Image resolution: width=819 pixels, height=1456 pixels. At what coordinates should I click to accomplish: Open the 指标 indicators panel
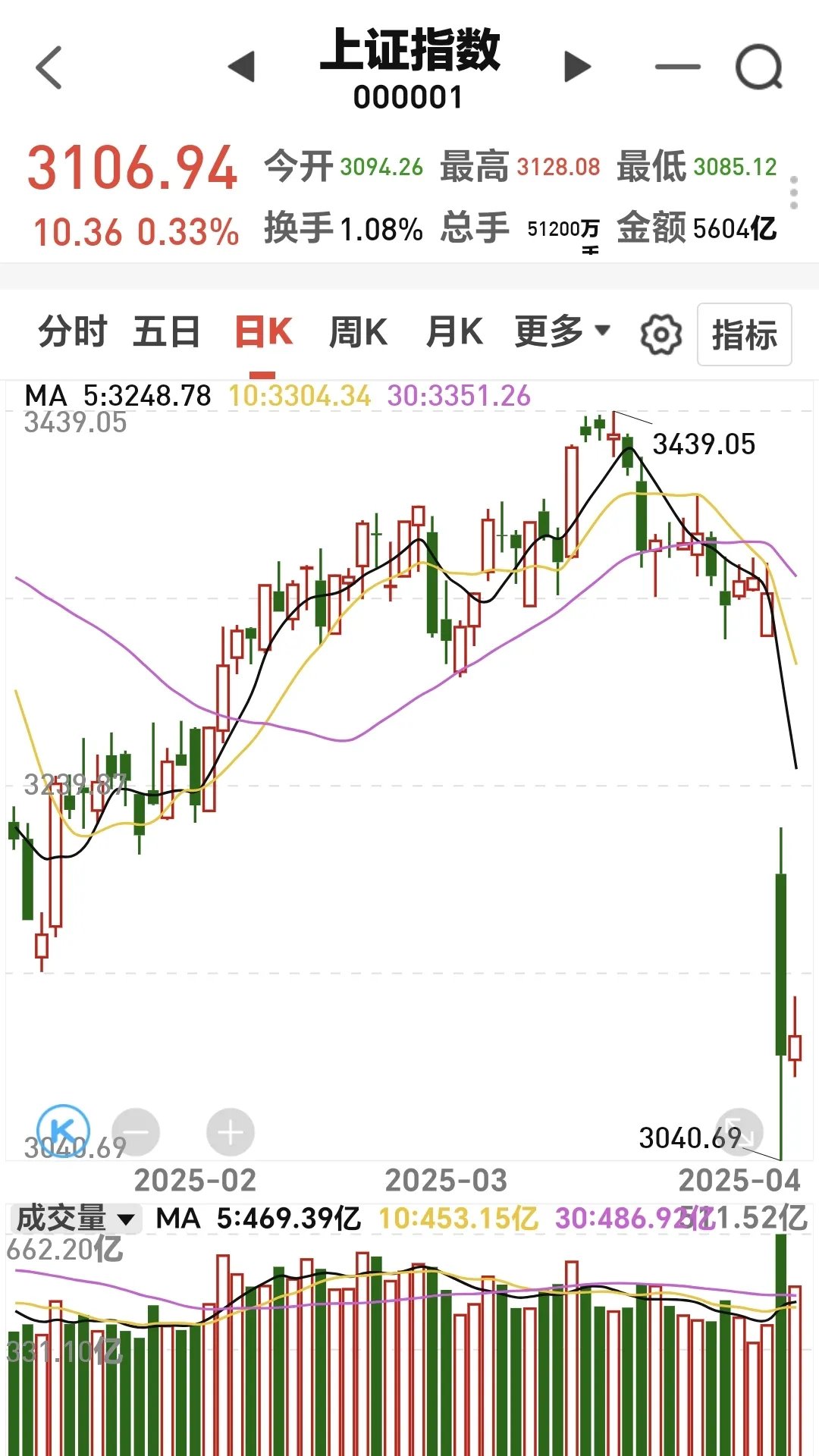745,334
